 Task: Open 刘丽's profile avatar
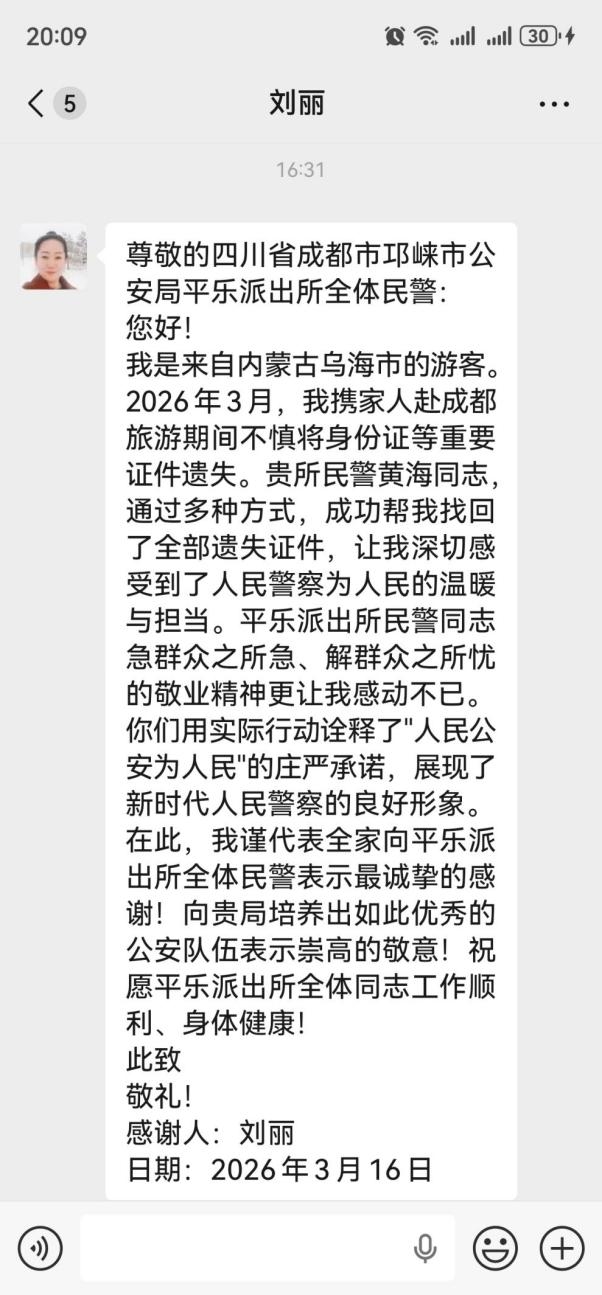(x=53, y=257)
